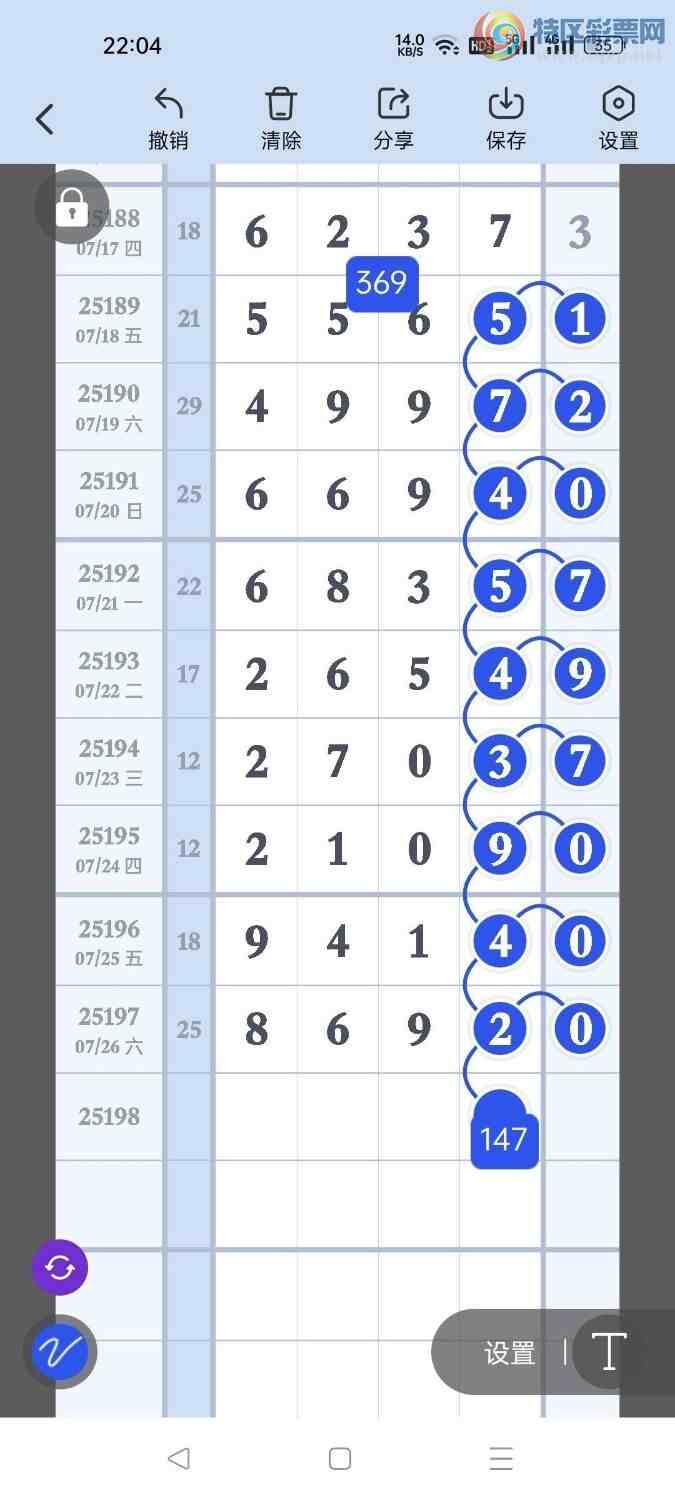Go to the home screen
675x1500 pixels.
339,1459
